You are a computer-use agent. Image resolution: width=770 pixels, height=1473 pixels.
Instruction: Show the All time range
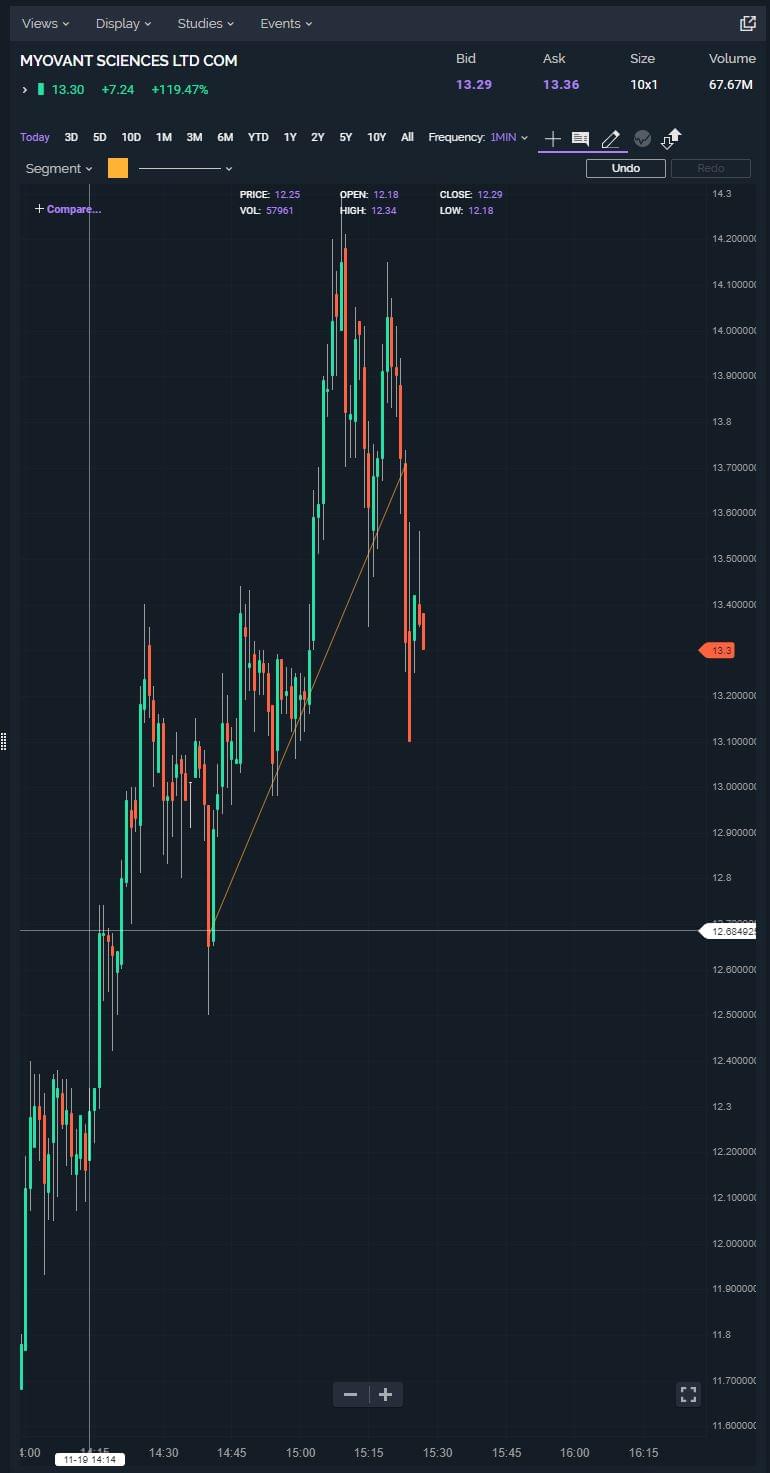click(x=407, y=137)
